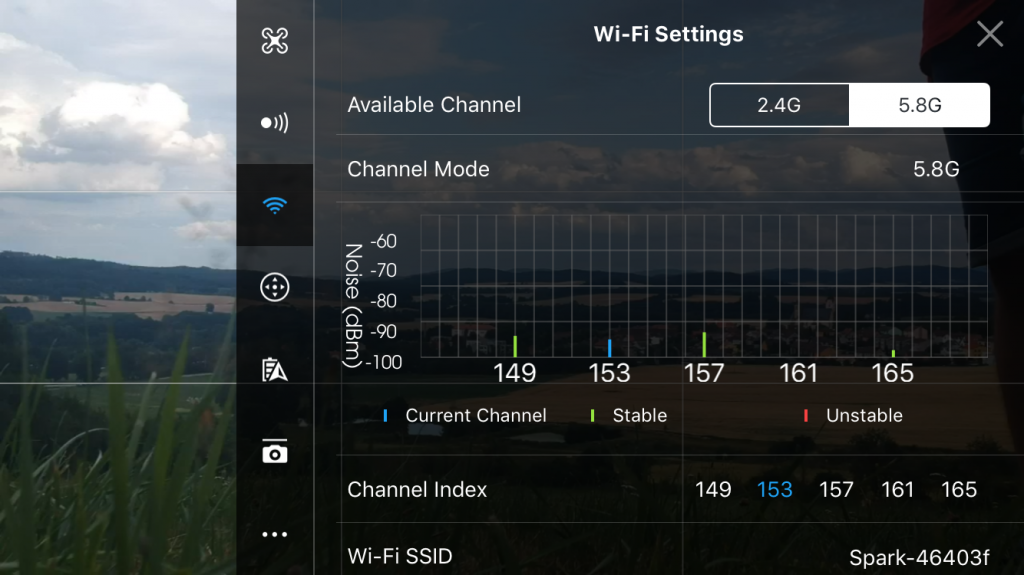
Task: Select channel index 157
Action: coord(836,490)
